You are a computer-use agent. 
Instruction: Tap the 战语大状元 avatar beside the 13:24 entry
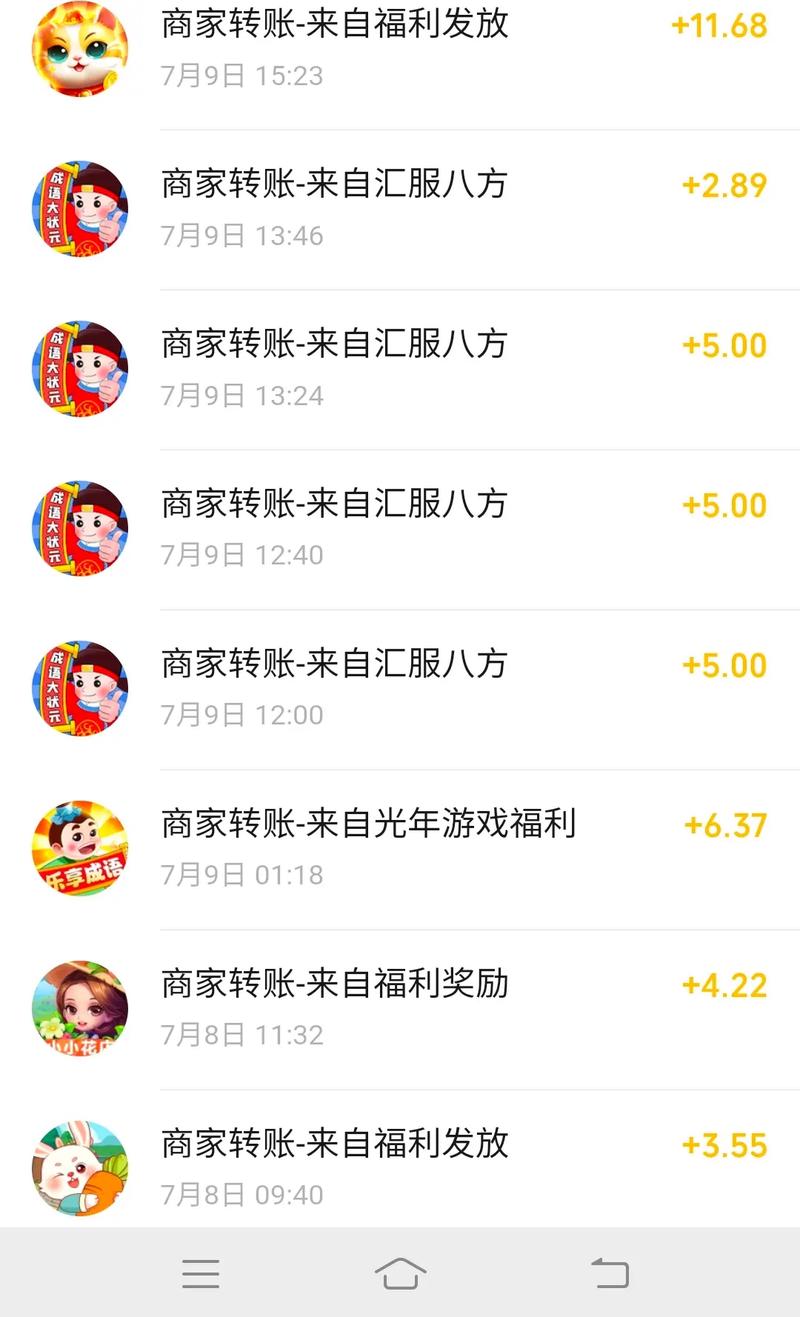(78, 368)
